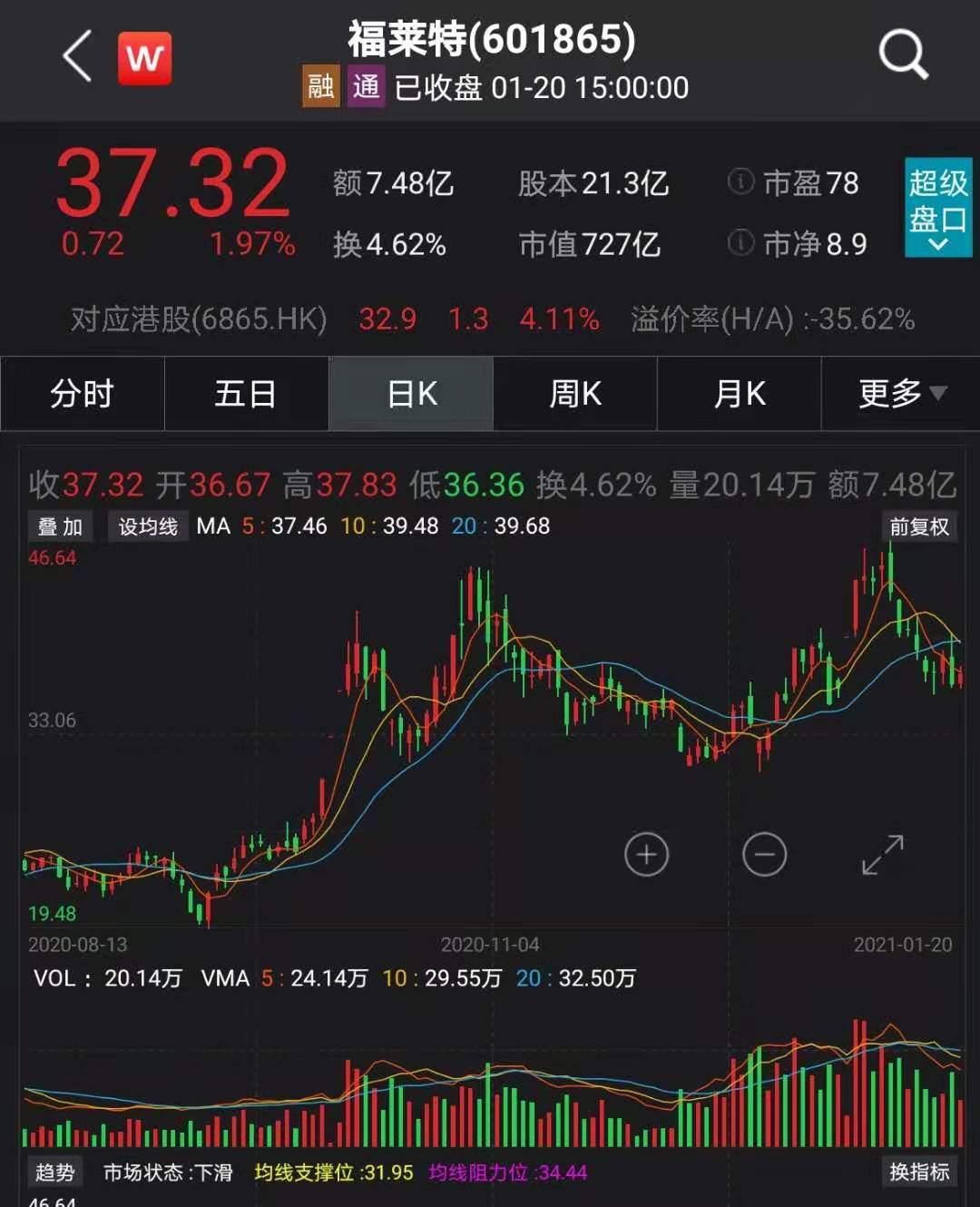Switch to the 五日 chart tab
The width and height of the screenshot is (980, 1207).
[246, 394]
